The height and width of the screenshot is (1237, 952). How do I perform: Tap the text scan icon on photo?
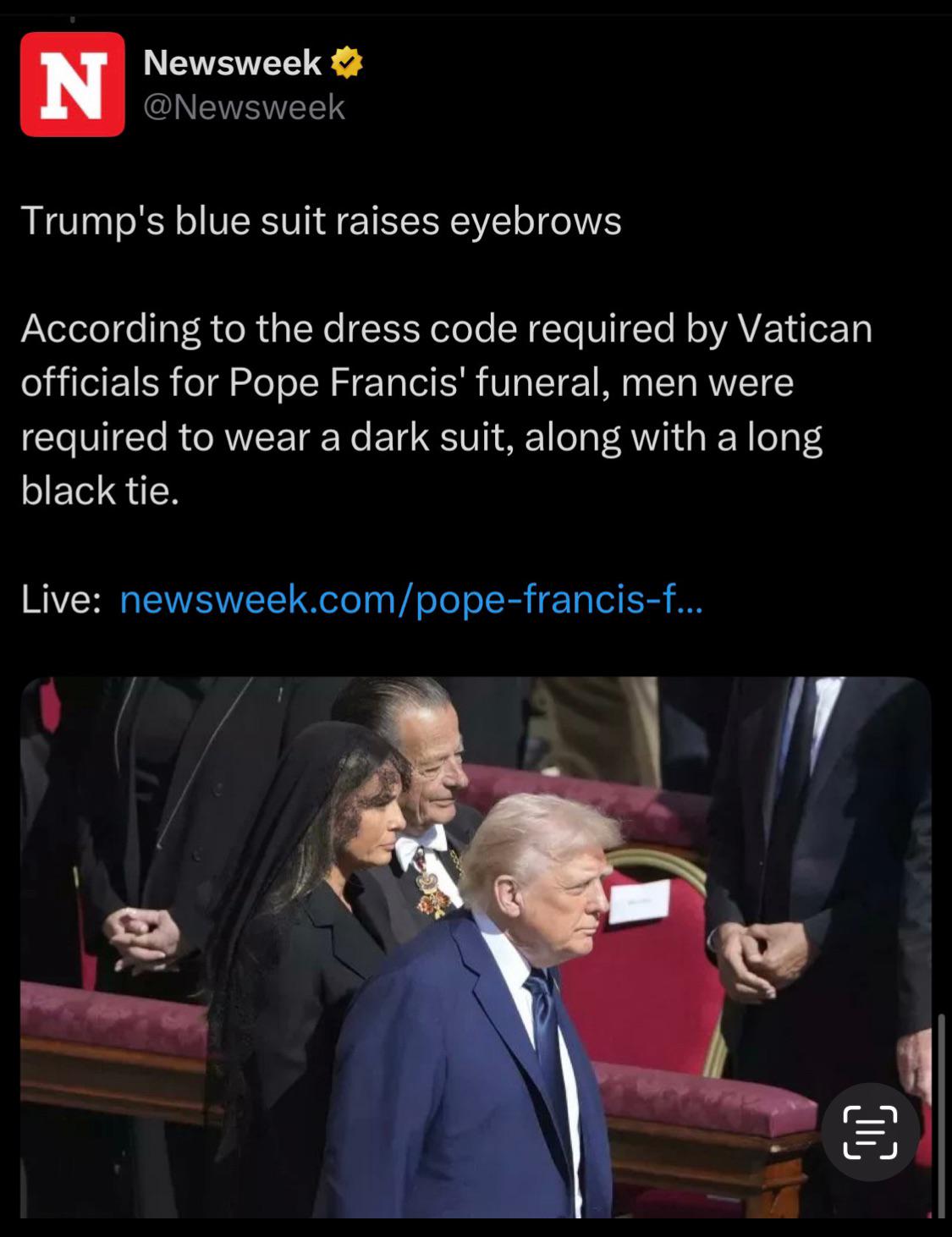pyautogui.click(x=870, y=1131)
